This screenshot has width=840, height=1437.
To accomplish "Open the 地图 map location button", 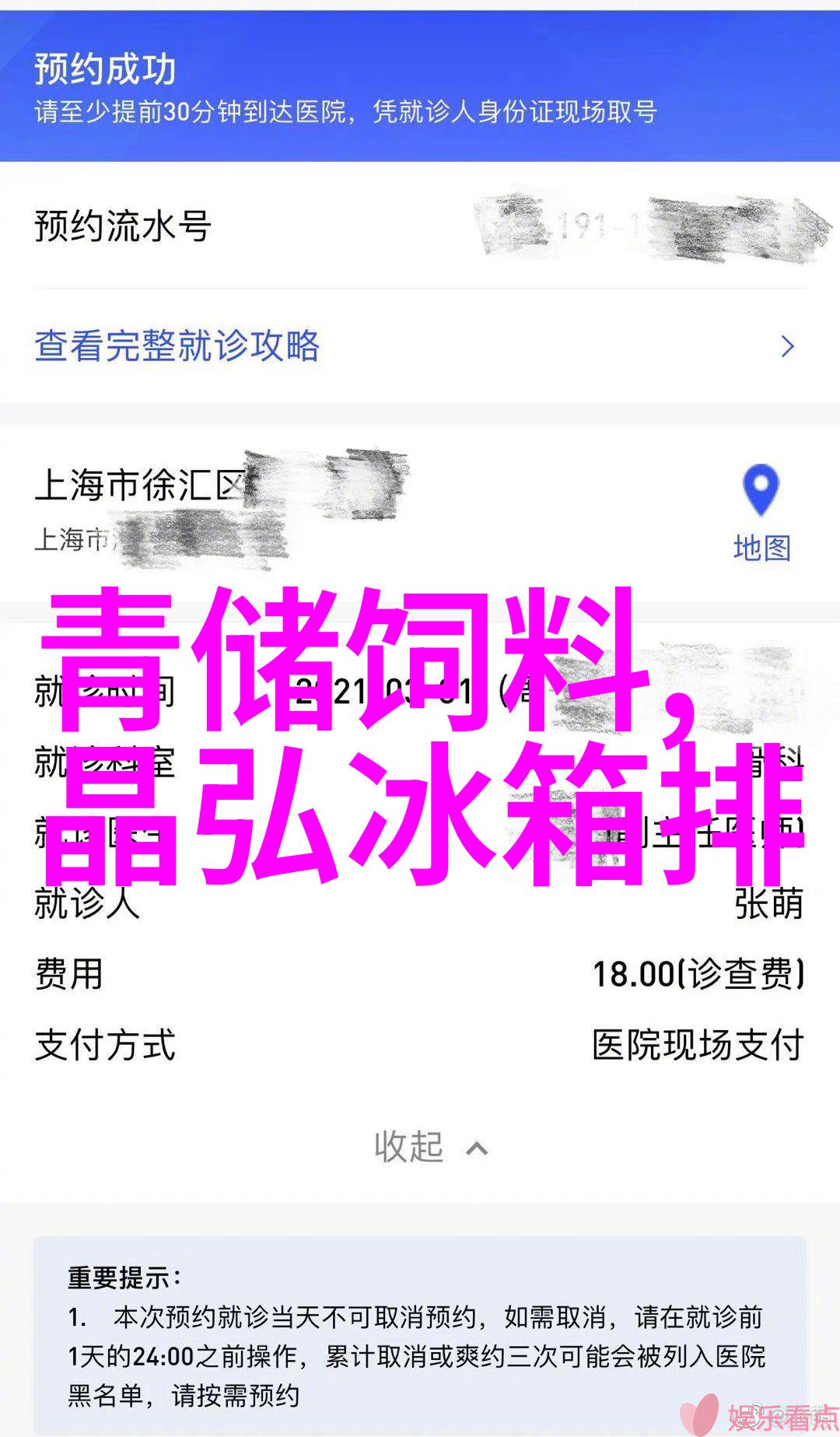I will point(761,514).
